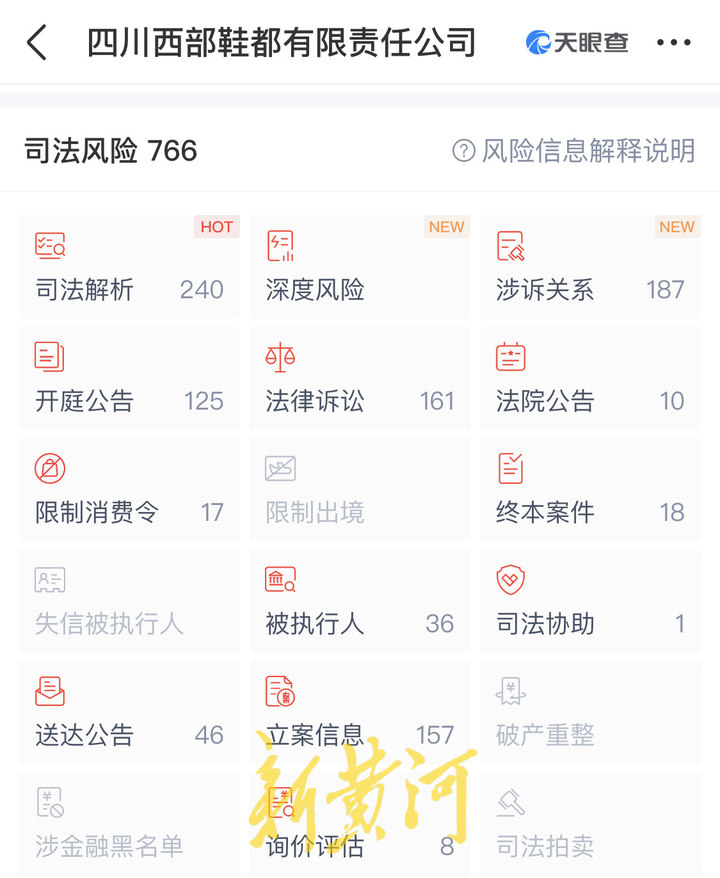The width and height of the screenshot is (720, 878).
Task: View 限制消费令 entries
Action: tap(129, 491)
